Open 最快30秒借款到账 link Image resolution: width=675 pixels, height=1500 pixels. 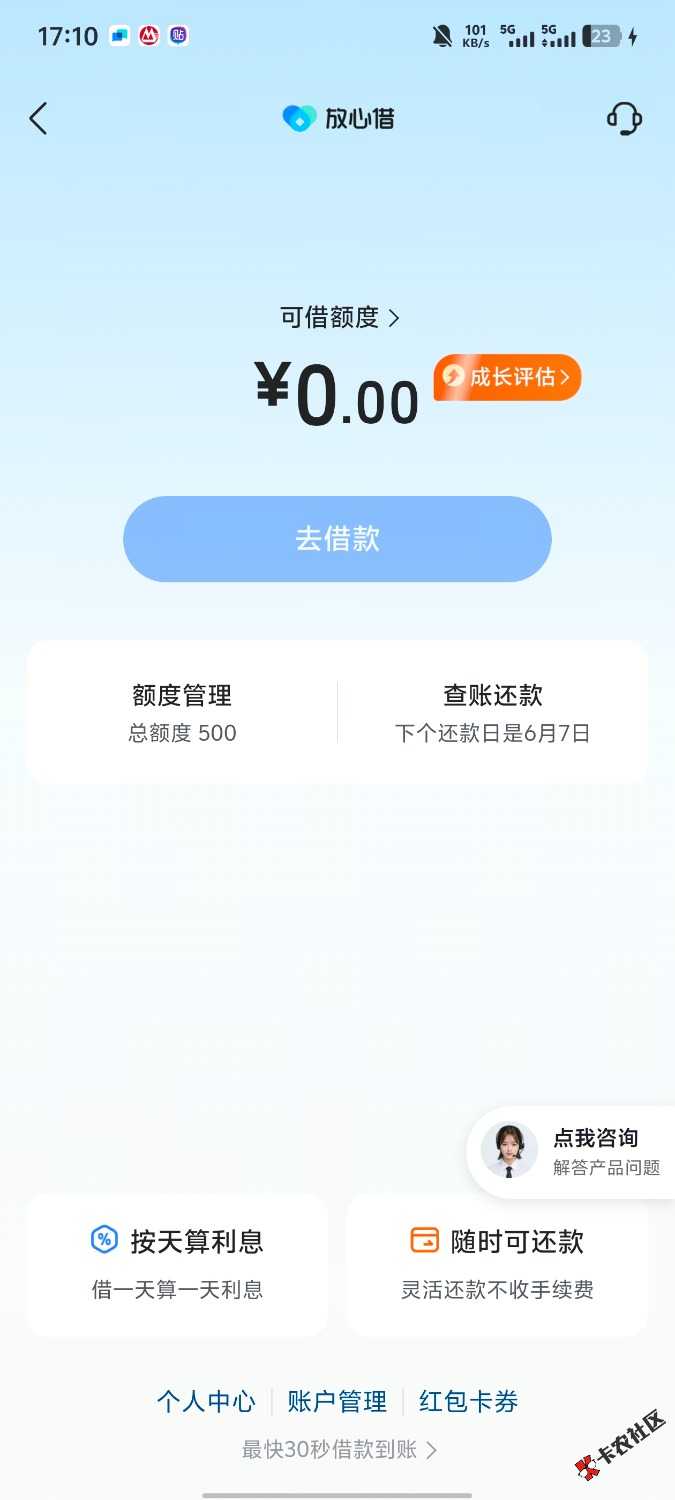(x=338, y=1449)
